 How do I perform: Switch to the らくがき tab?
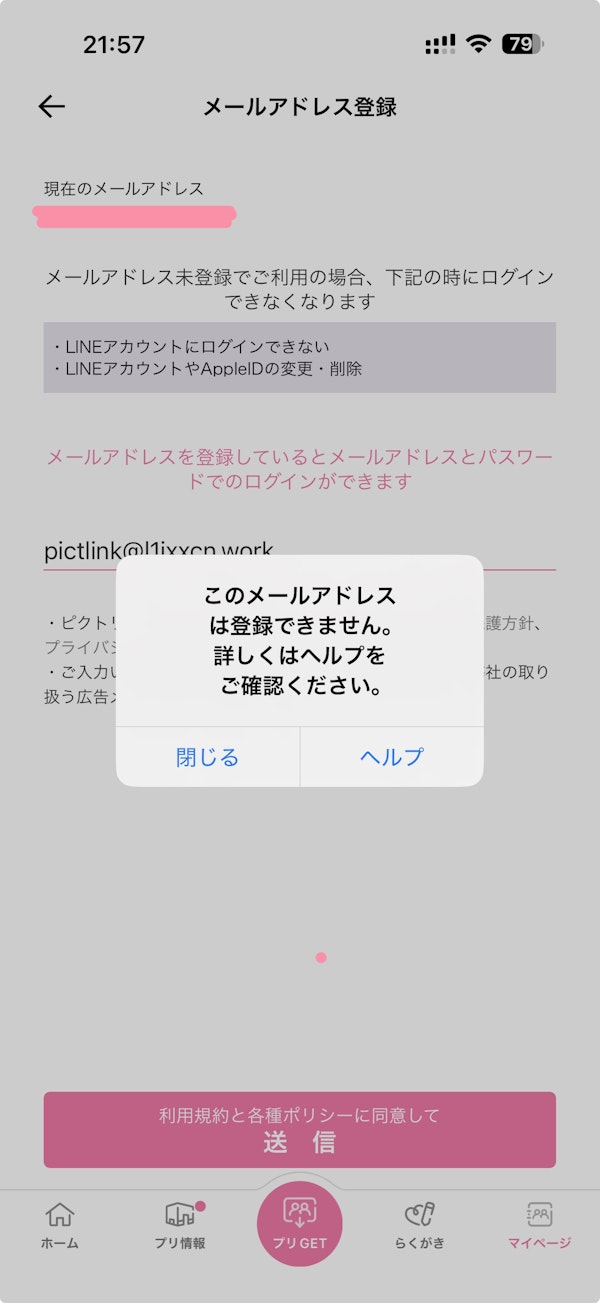pos(420,1226)
